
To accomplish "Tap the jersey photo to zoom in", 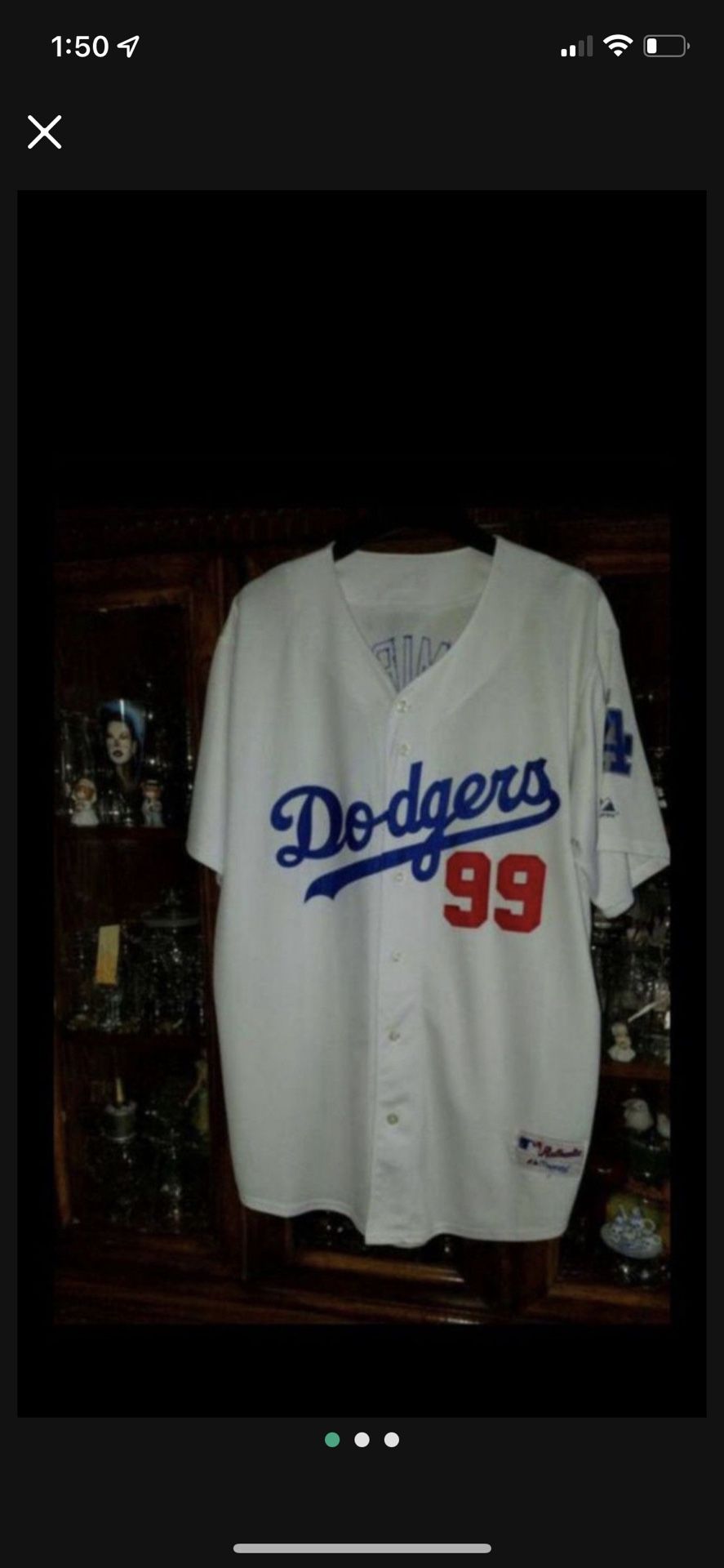I will click(362, 898).
